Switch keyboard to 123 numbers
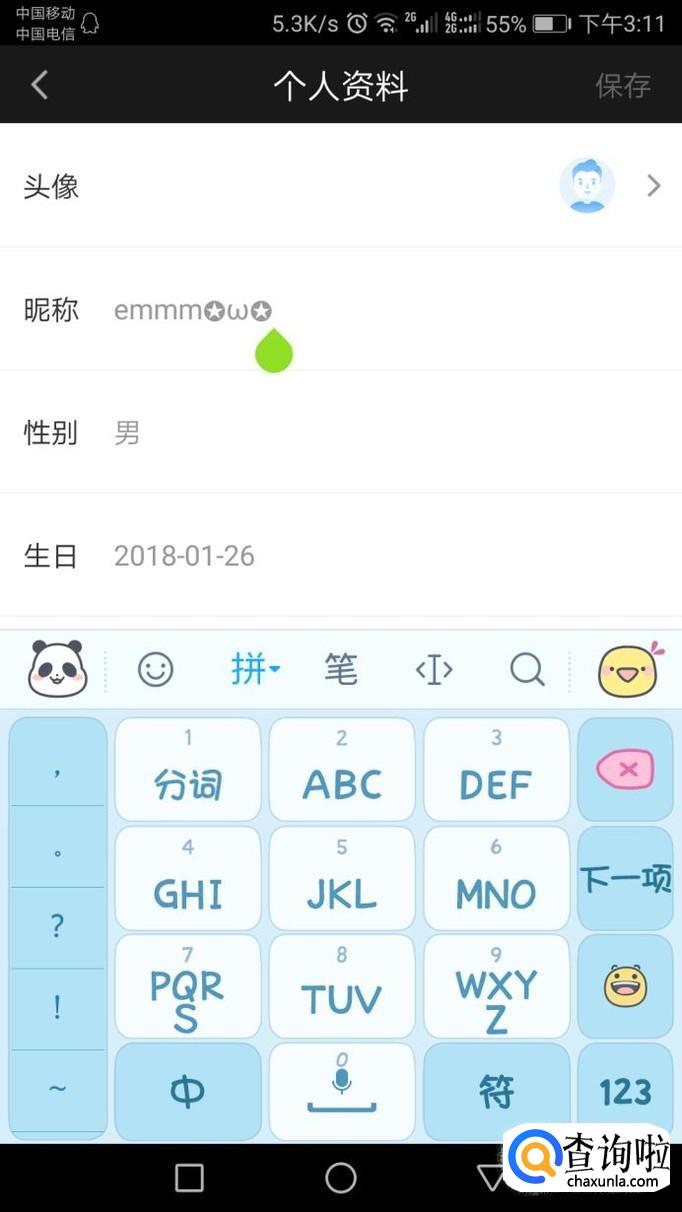The height and width of the screenshot is (1212, 682). (625, 1091)
